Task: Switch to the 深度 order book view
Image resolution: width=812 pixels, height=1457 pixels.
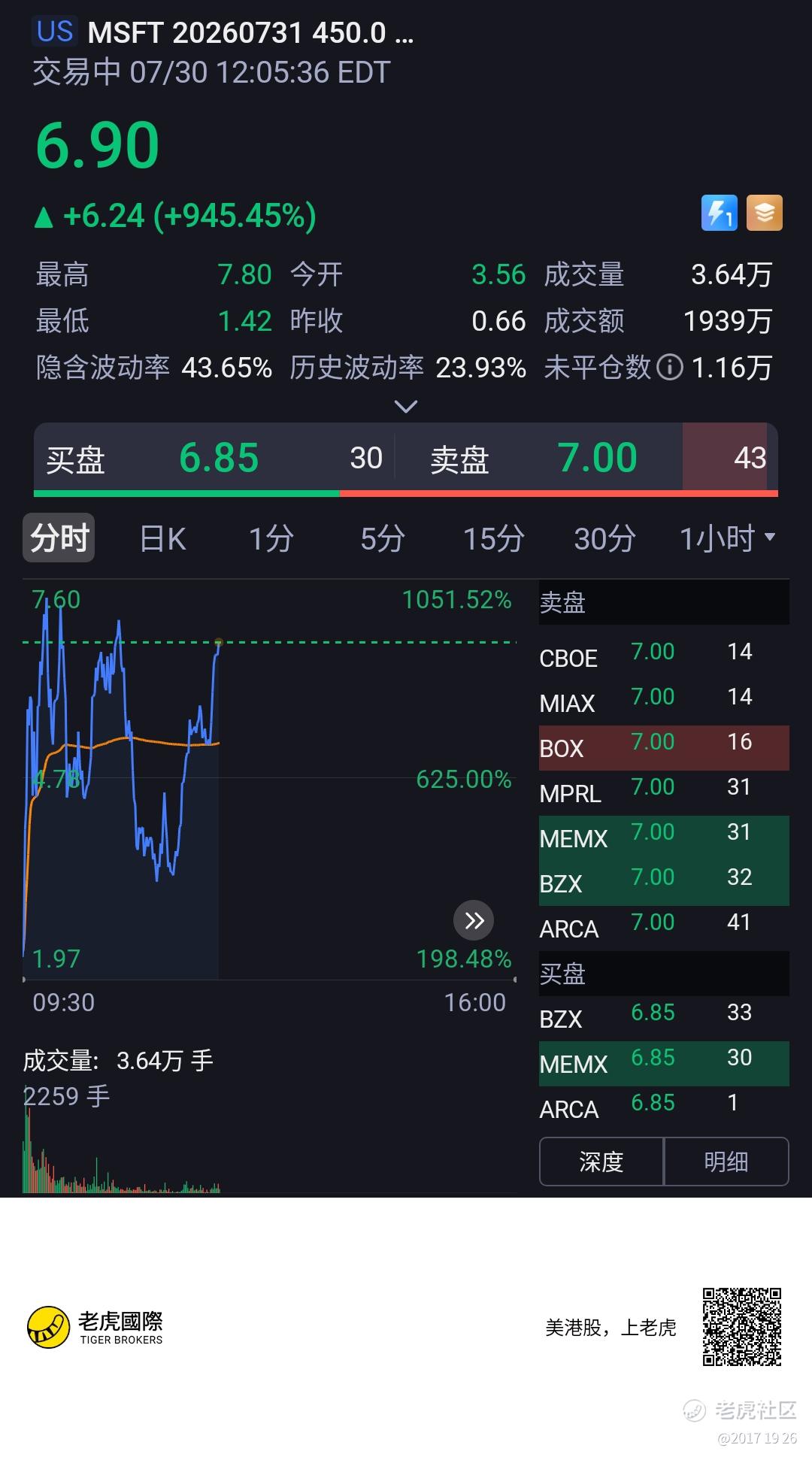Action: click(601, 1162)
